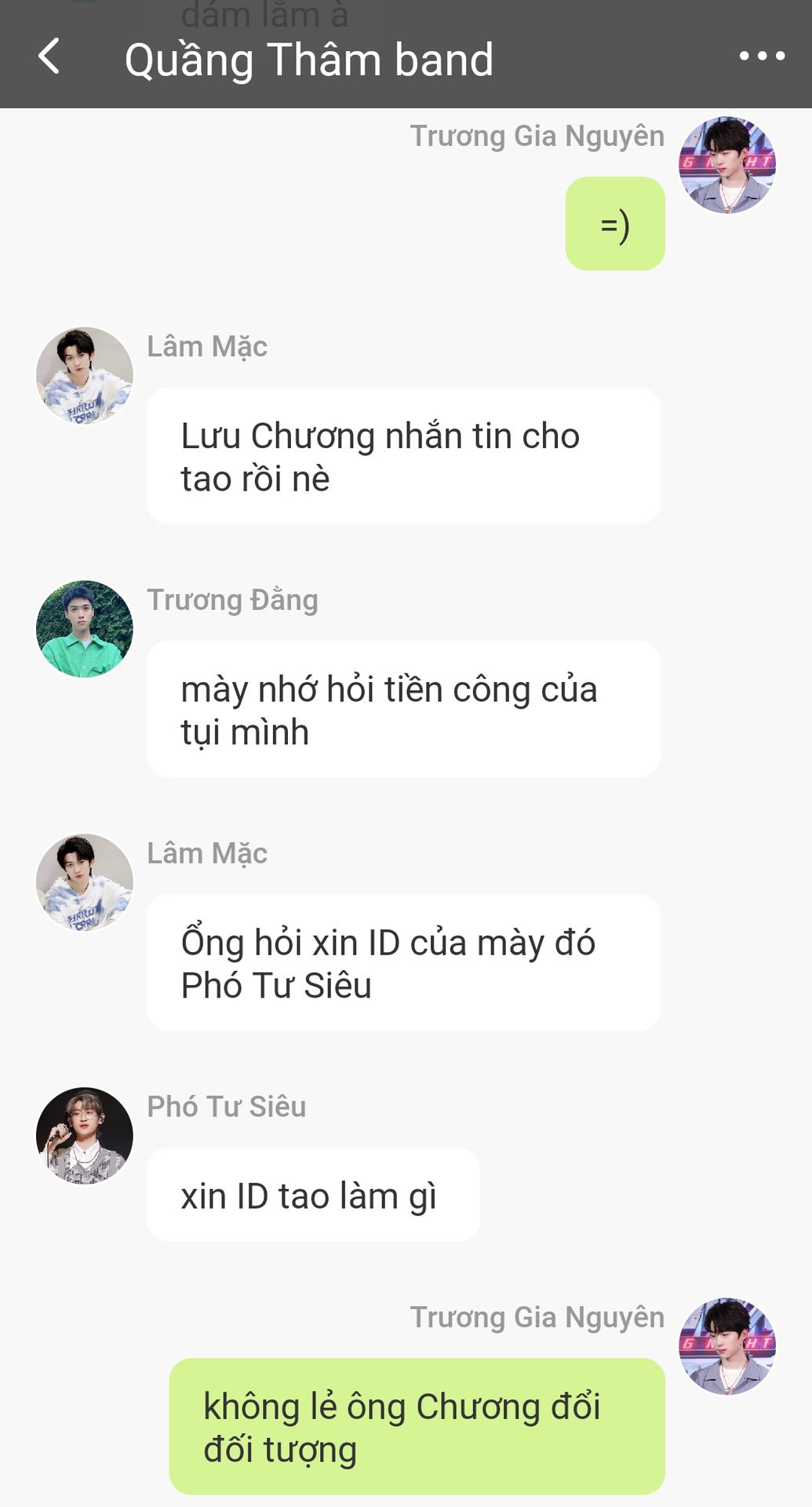Open Phó Tư Siêu's profile avatar
Viewport: 812px width, 1507px height.
tap(85, 1136)
